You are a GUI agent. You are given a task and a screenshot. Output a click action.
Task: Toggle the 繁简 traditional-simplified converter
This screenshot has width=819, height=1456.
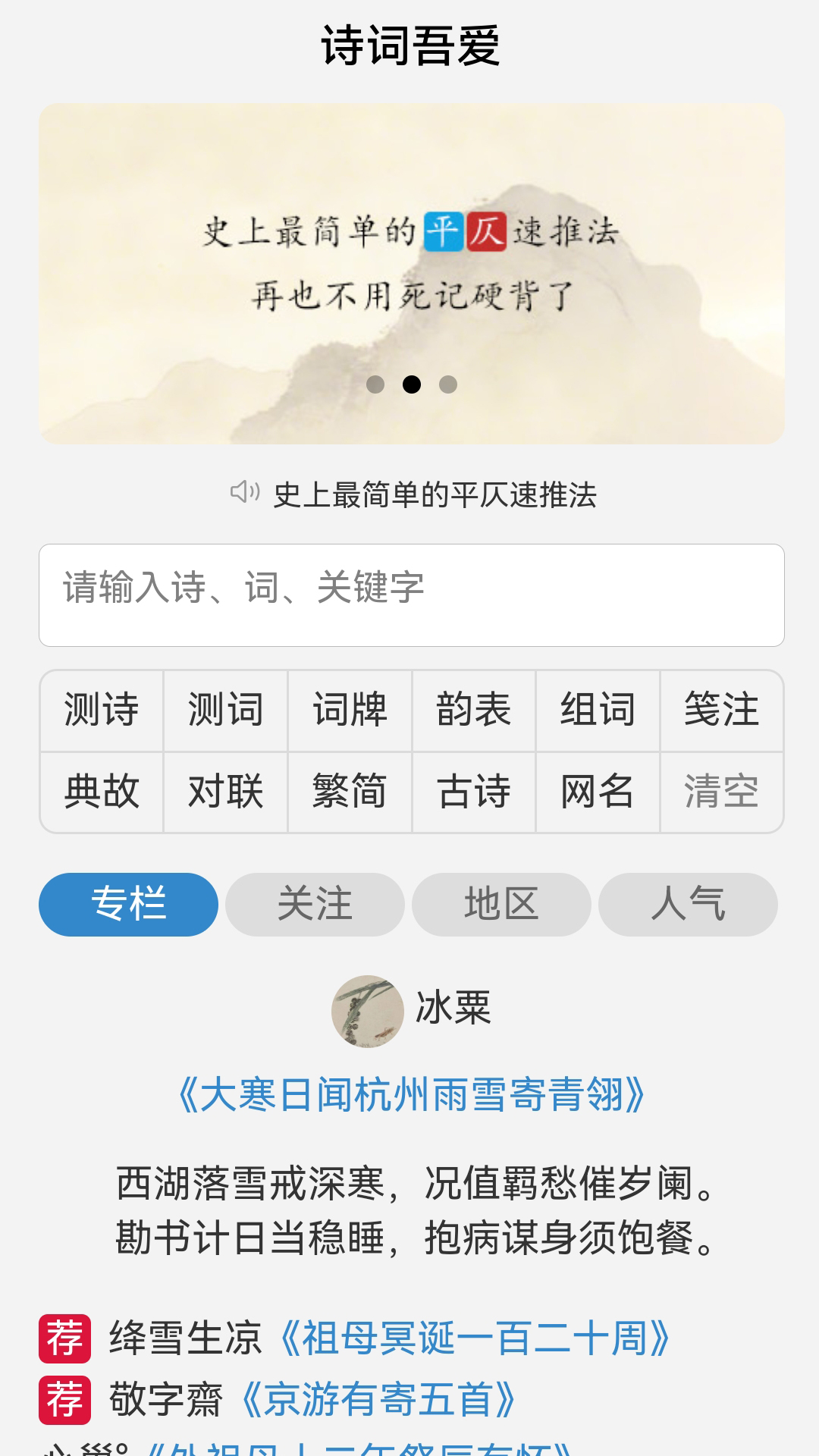coord(350,791)
